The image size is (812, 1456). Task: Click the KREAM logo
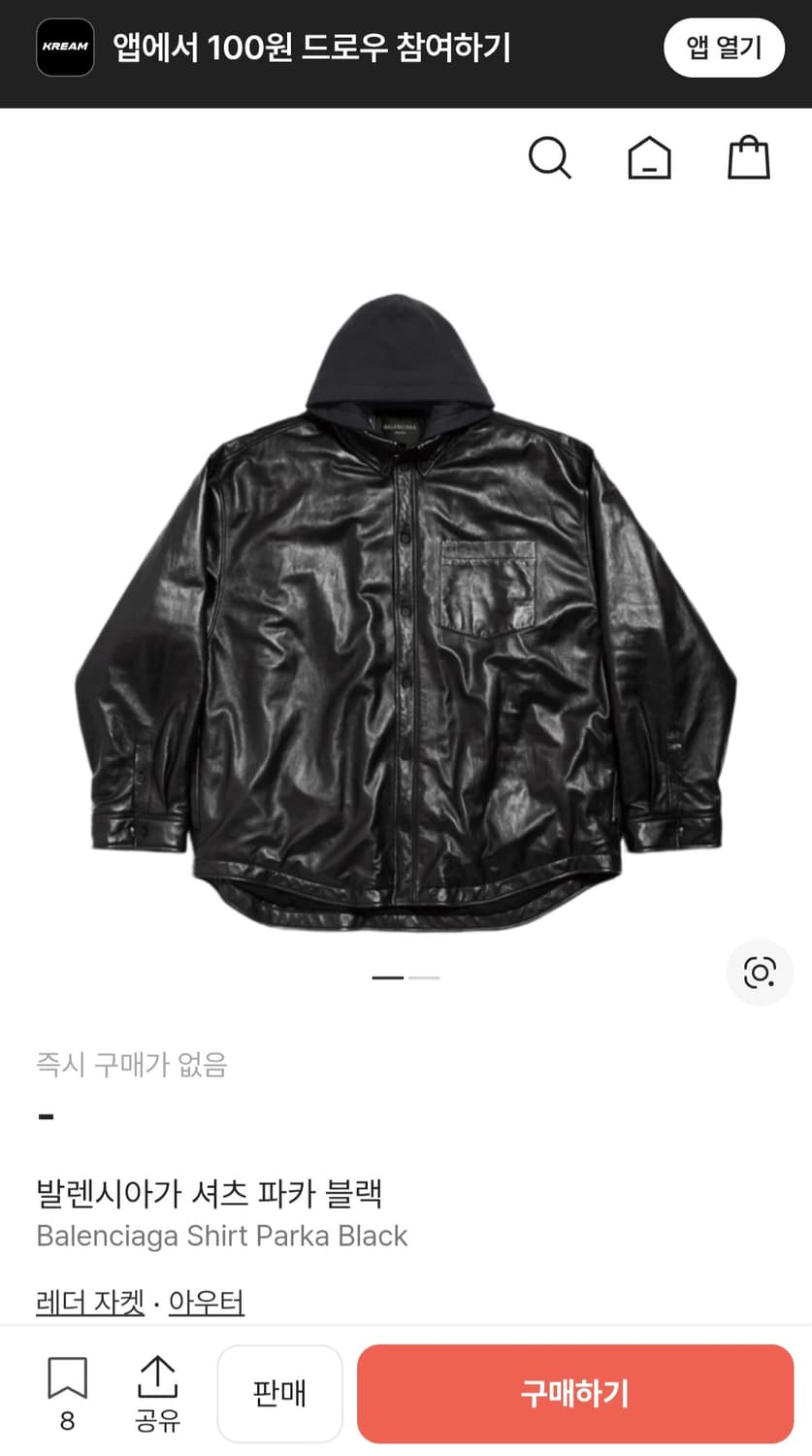64,47
